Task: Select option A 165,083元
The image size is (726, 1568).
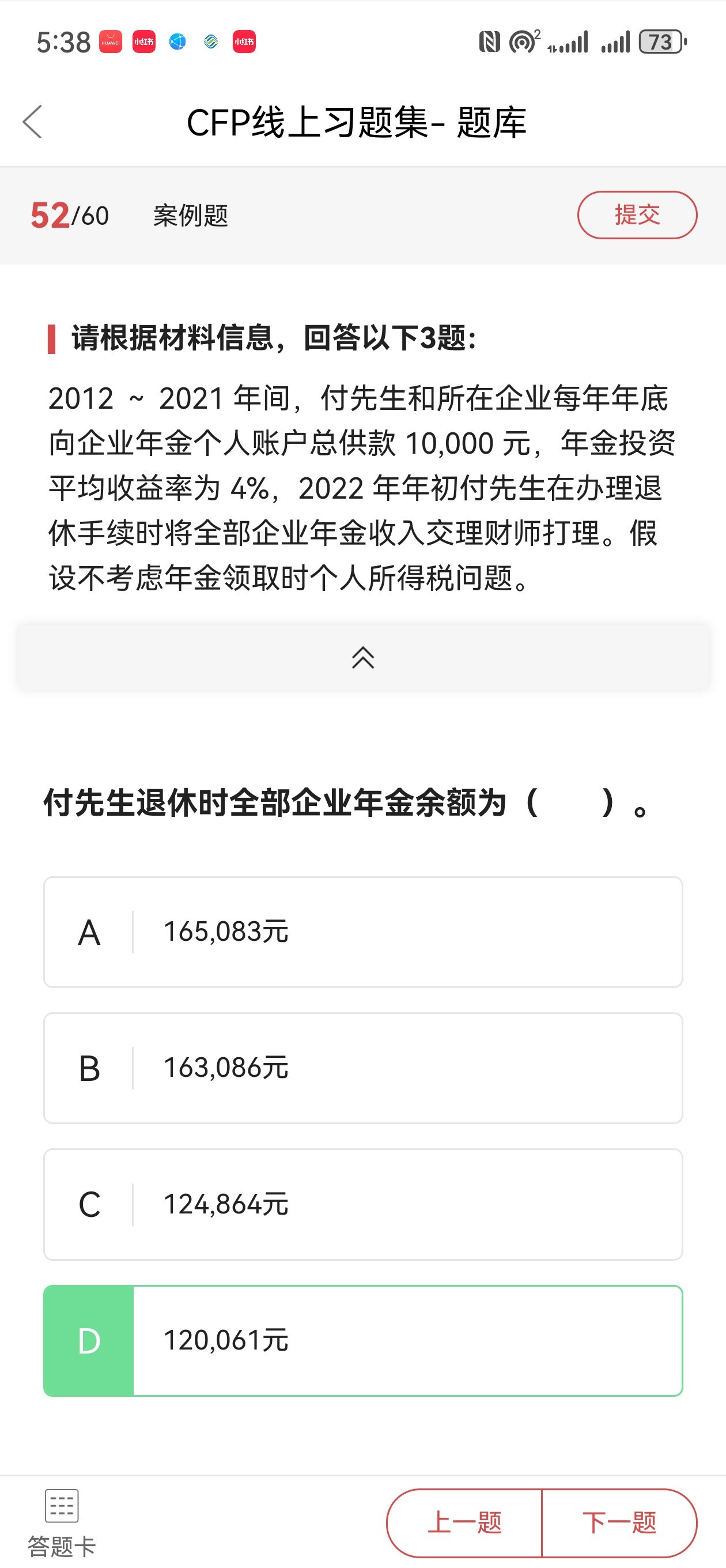Action: [x=362, y=932]
